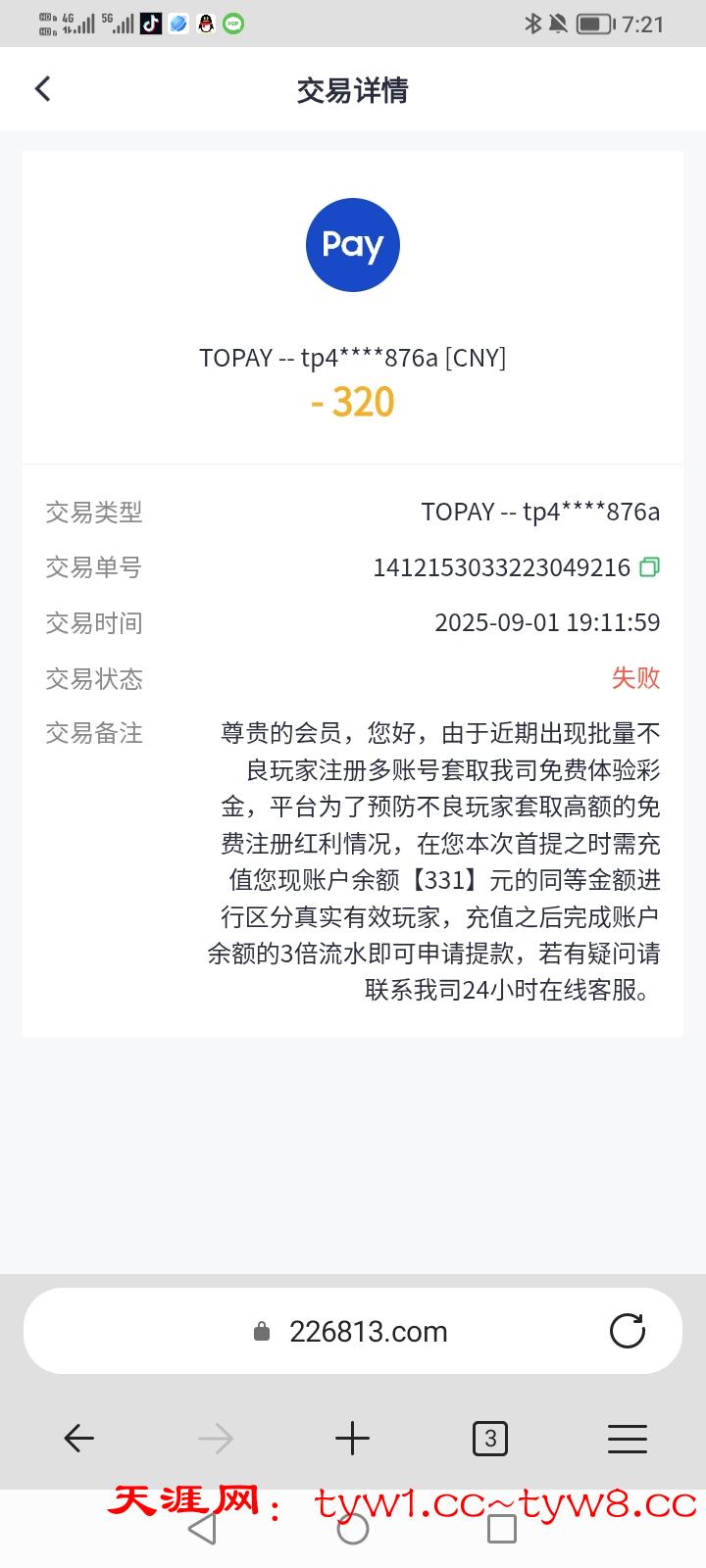Reload the current web page
The width and height of the screenshot is (706, 1568).
(627, 1331)
